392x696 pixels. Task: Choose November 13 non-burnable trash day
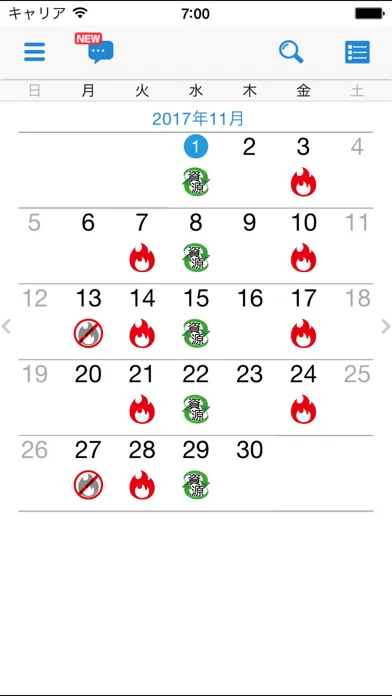click(x=88, y=322)
